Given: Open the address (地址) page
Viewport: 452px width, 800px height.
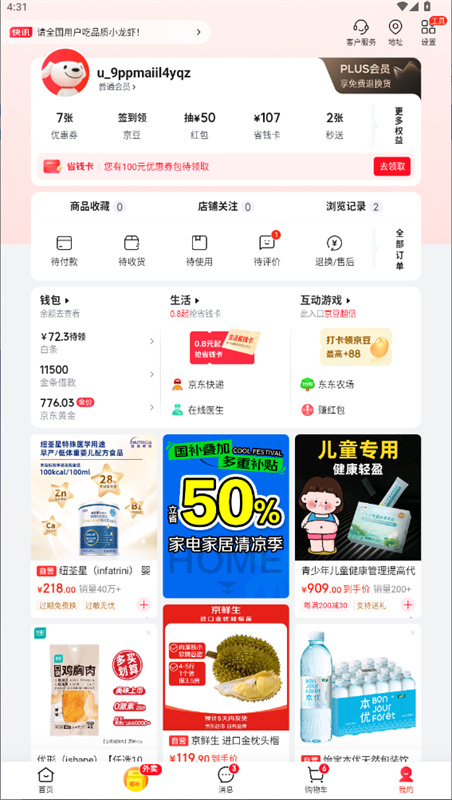Looking at the screenshot, I should (395, 32).
